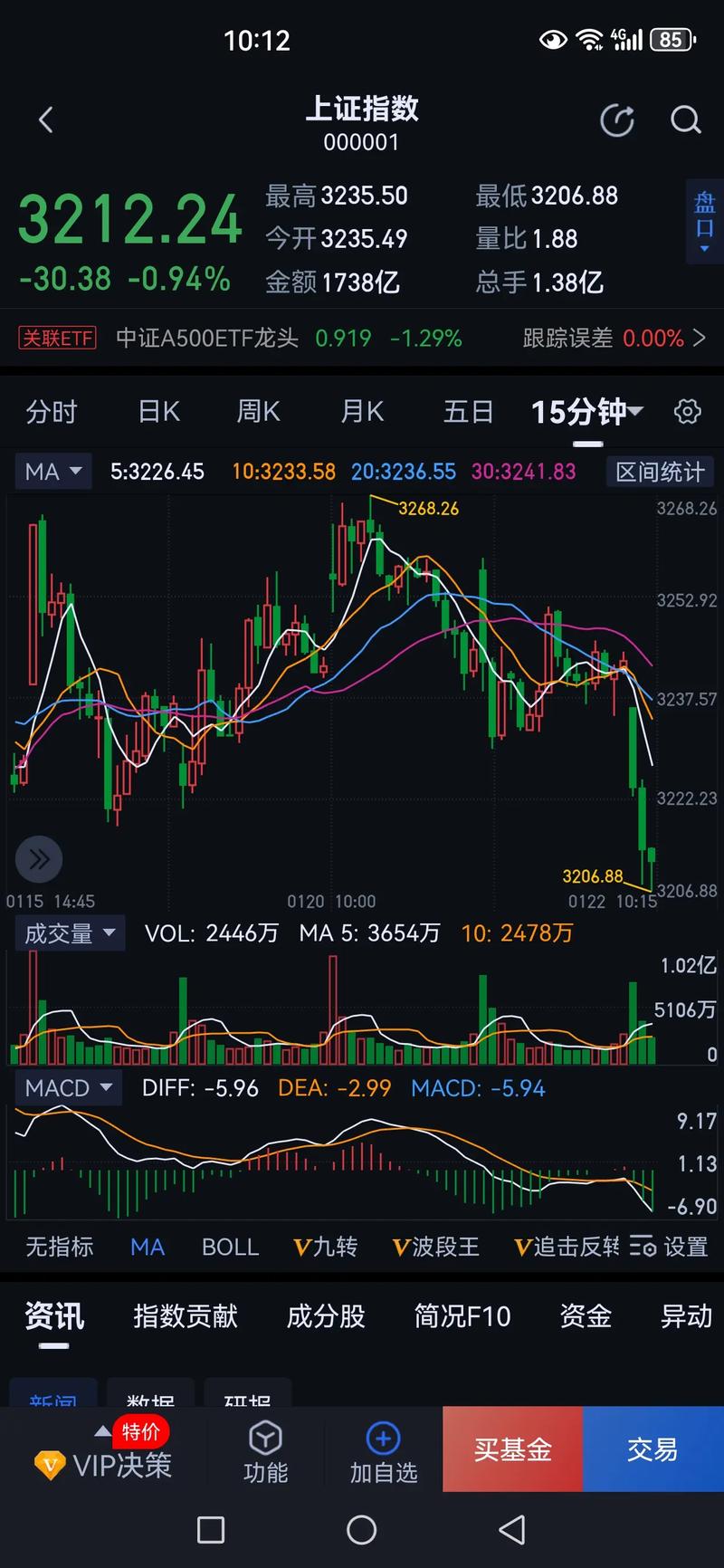Viewport: 724px width, 1568px height.
Task: Open 区间统计 interval statistics
Action: pos(660,472)
